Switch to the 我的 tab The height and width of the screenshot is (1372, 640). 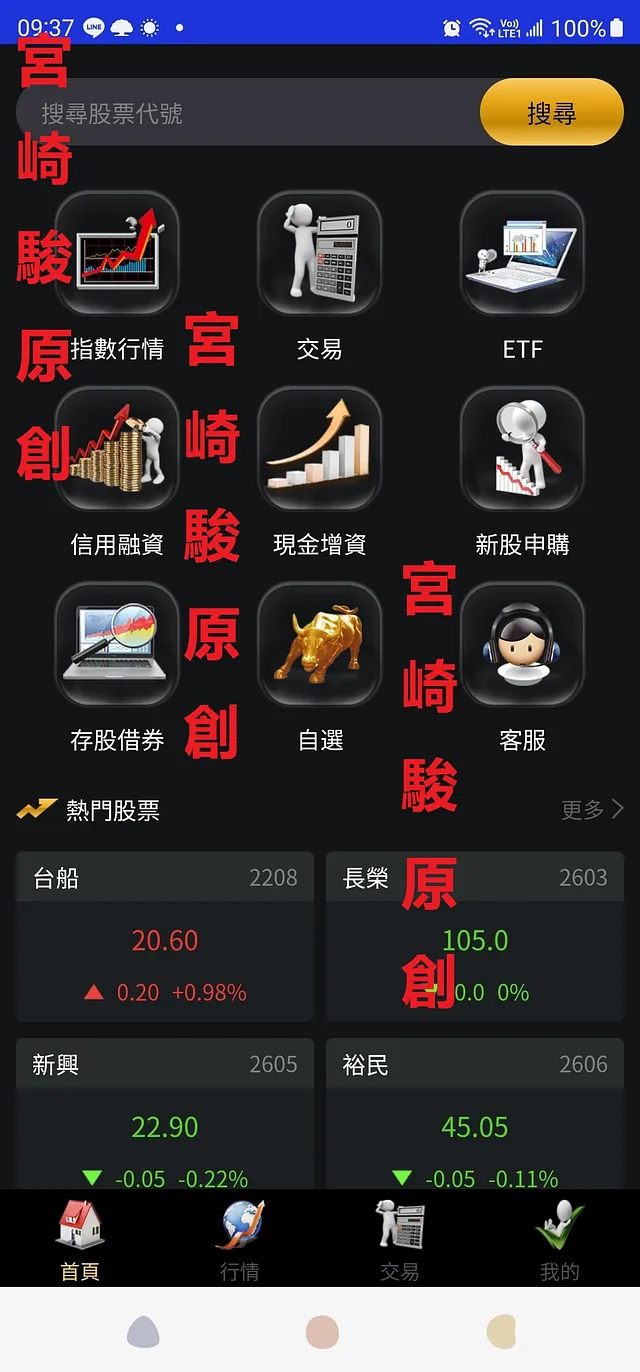click(x=560, y=1240)
